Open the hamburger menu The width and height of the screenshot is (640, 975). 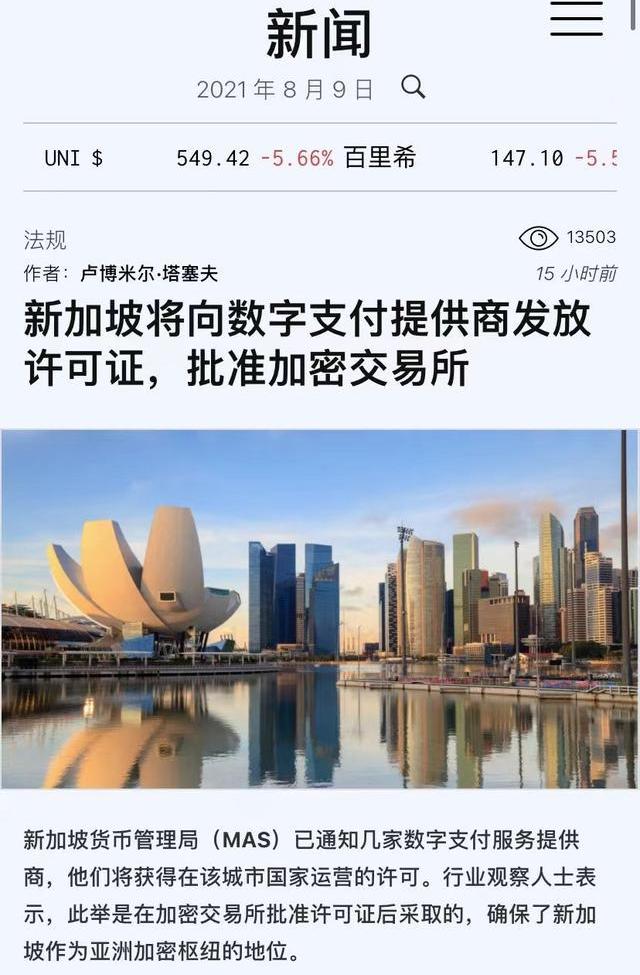tap(577, 20)
